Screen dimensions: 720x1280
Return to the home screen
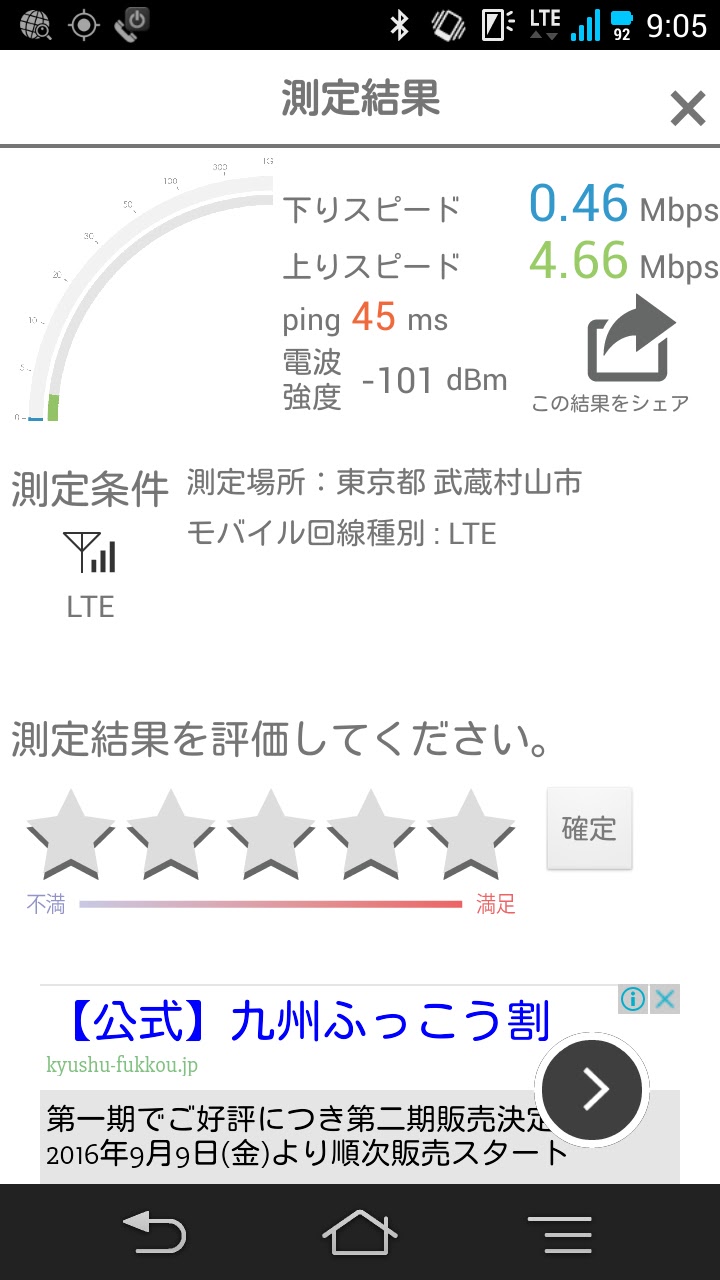point(360,1232)
